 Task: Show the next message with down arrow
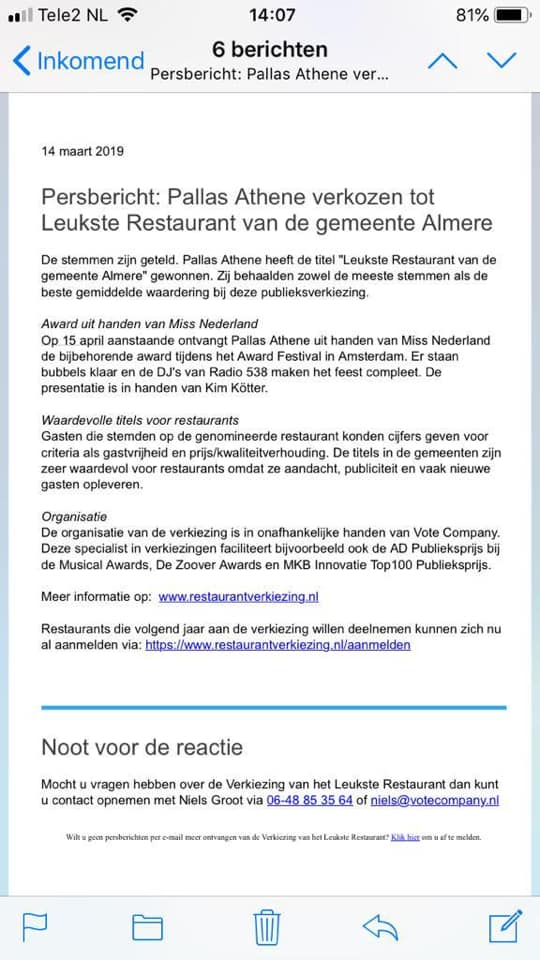pos(502,60)
